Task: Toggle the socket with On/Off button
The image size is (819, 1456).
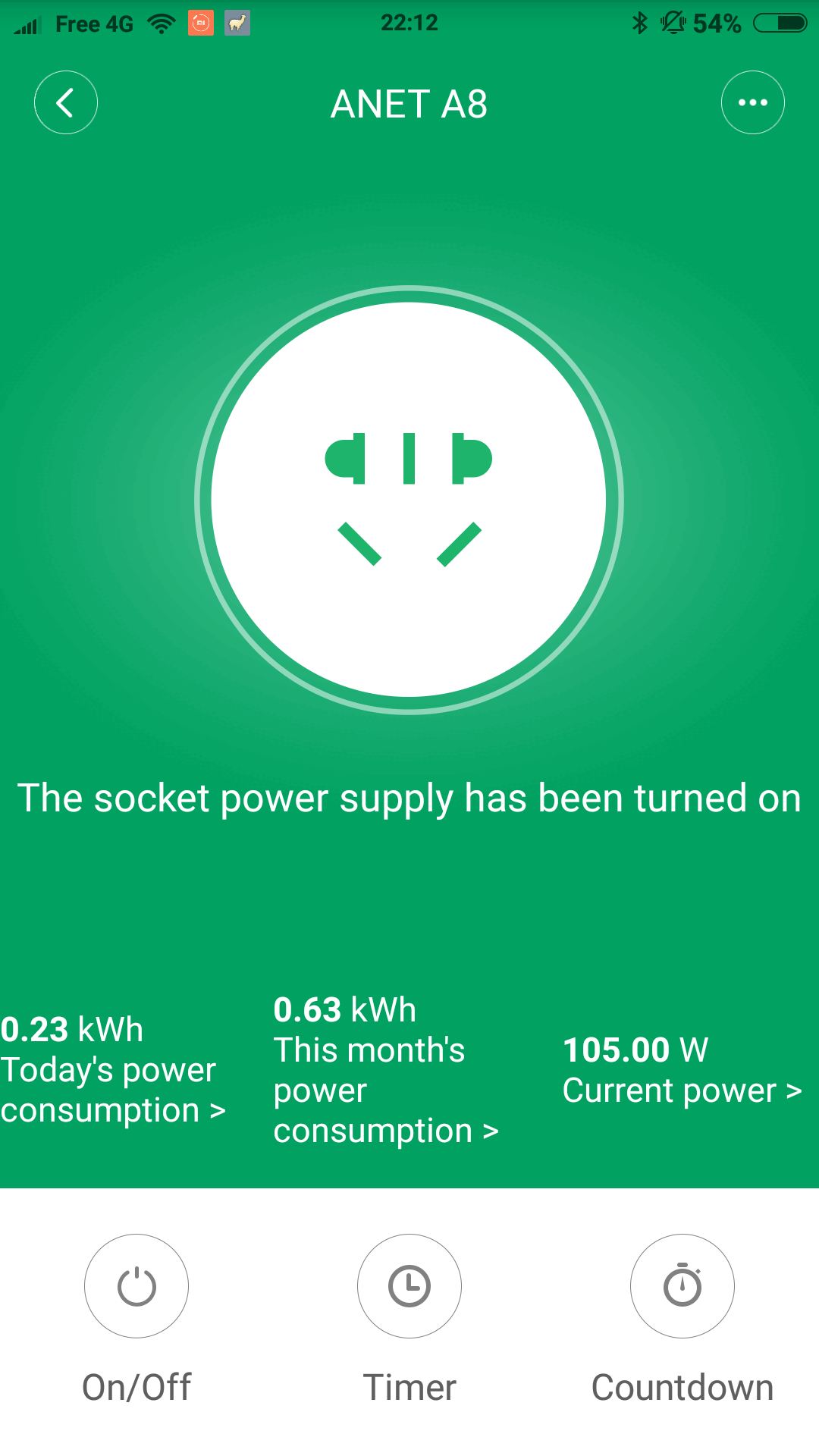Action: pyautogui.click(x=136, y=1286)
